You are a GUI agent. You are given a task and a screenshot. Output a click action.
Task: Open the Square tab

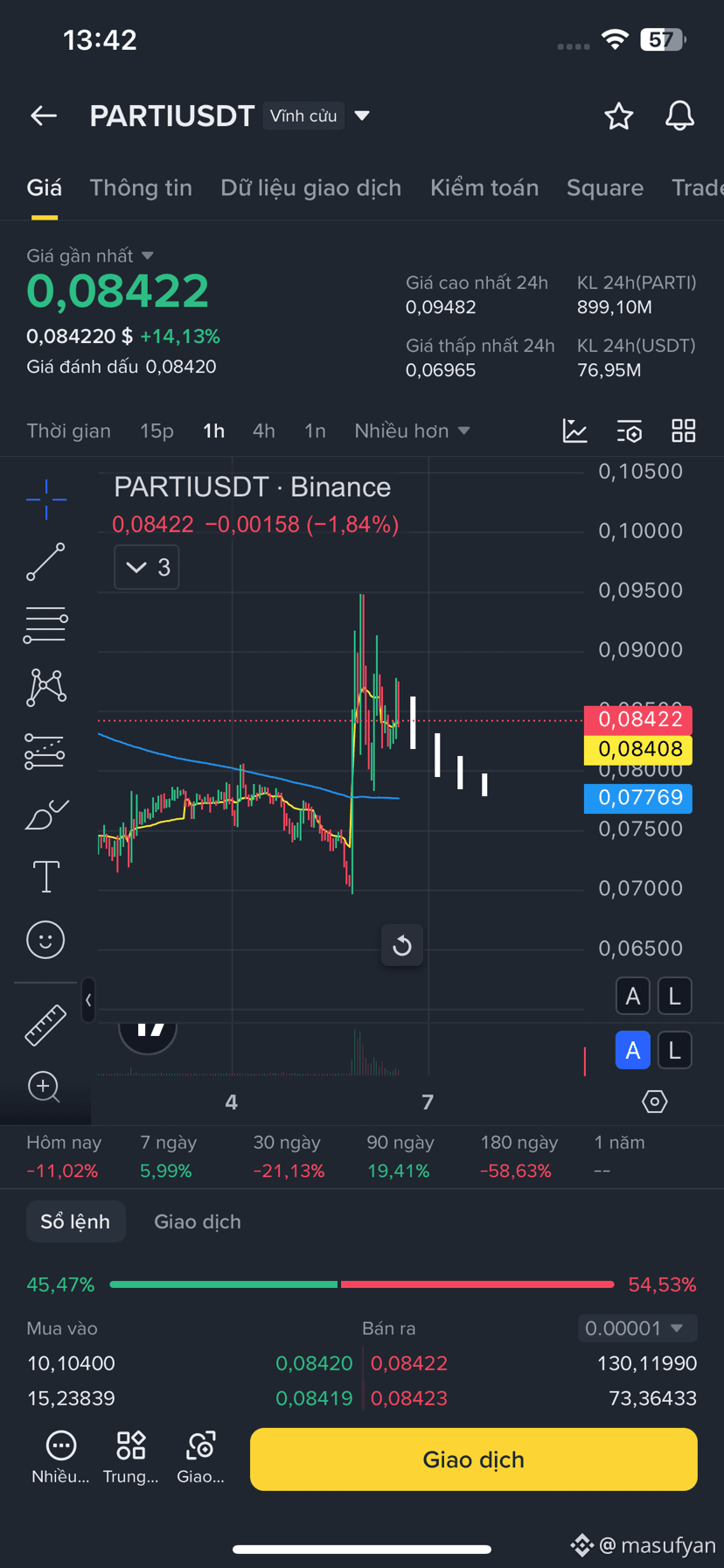[604, 187]
